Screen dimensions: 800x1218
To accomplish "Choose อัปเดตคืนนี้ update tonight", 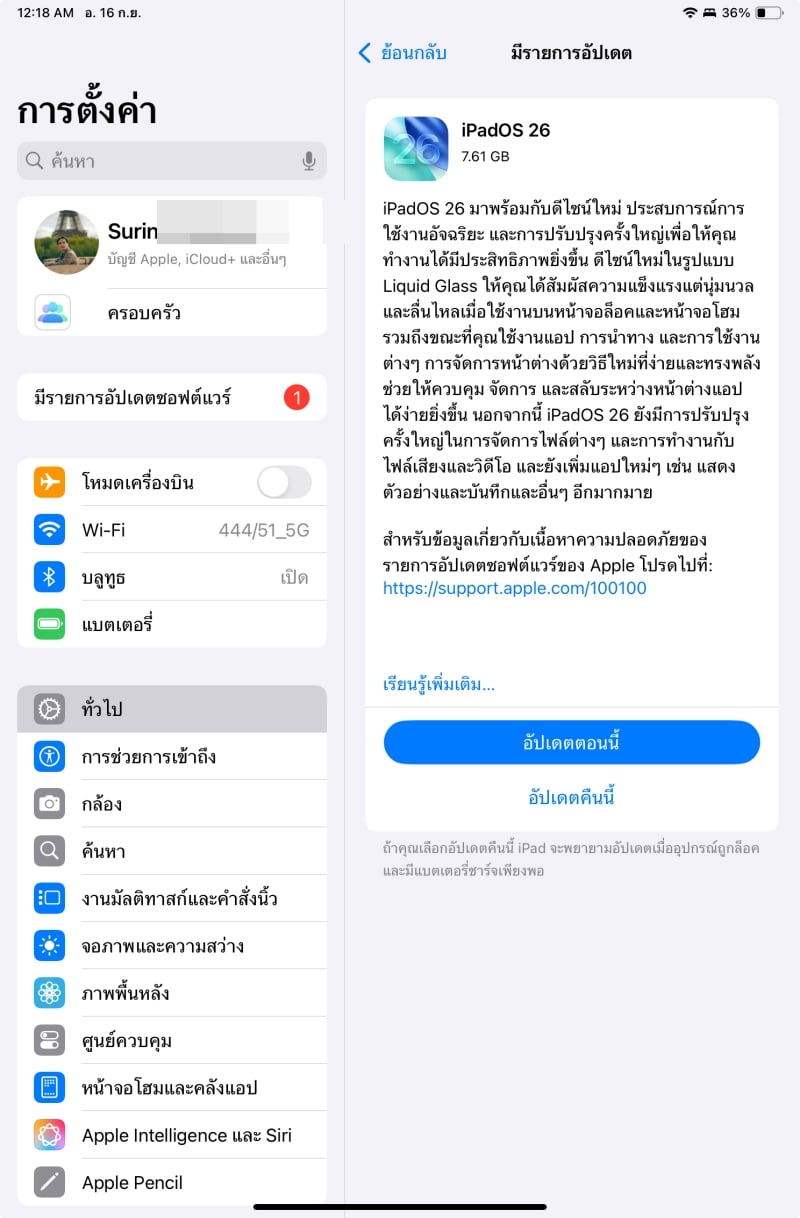I will tap(571, 797).
